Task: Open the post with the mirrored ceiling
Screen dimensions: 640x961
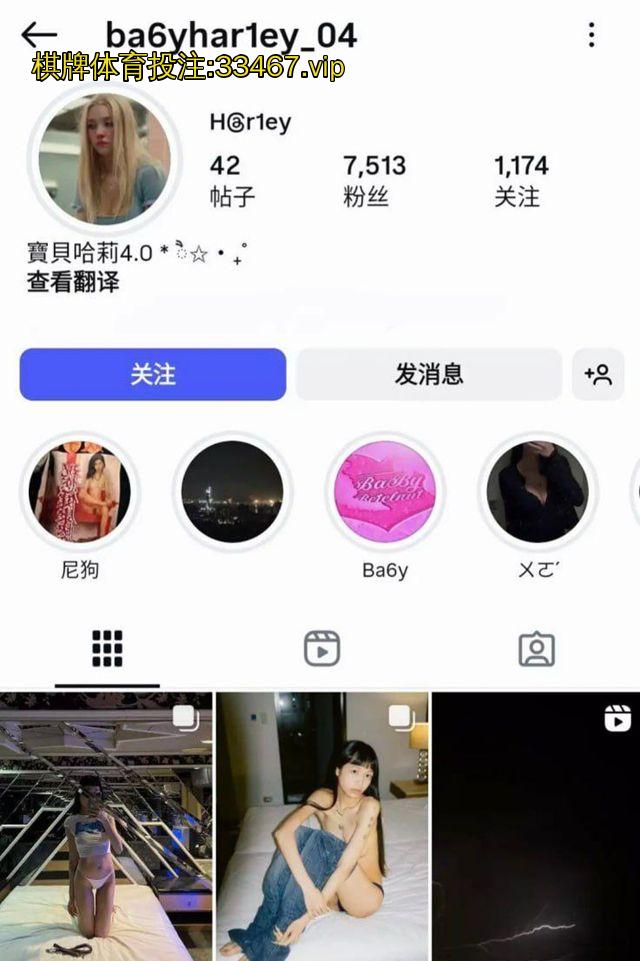Action: [106, 826]
